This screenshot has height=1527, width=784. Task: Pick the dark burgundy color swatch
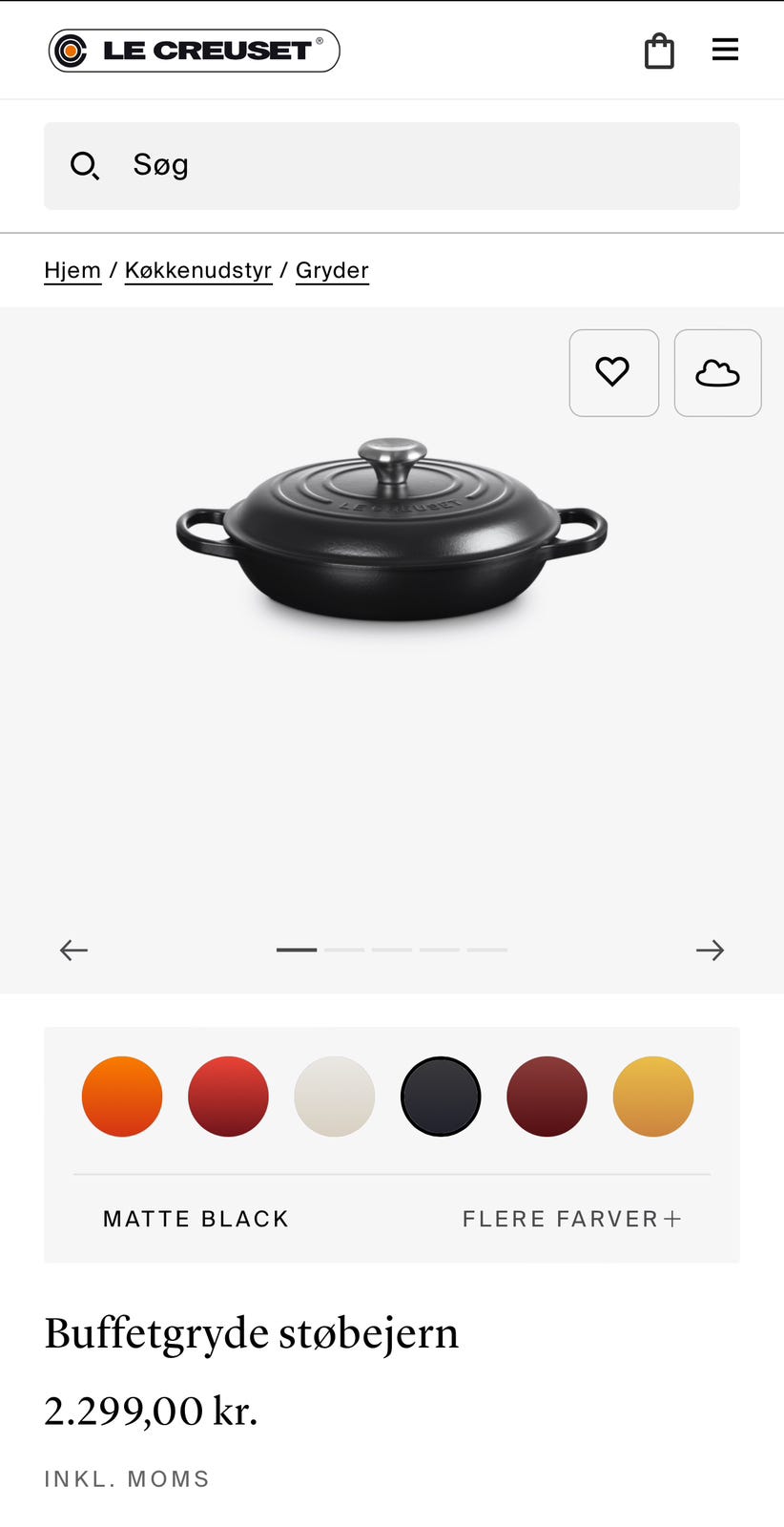547,1097
